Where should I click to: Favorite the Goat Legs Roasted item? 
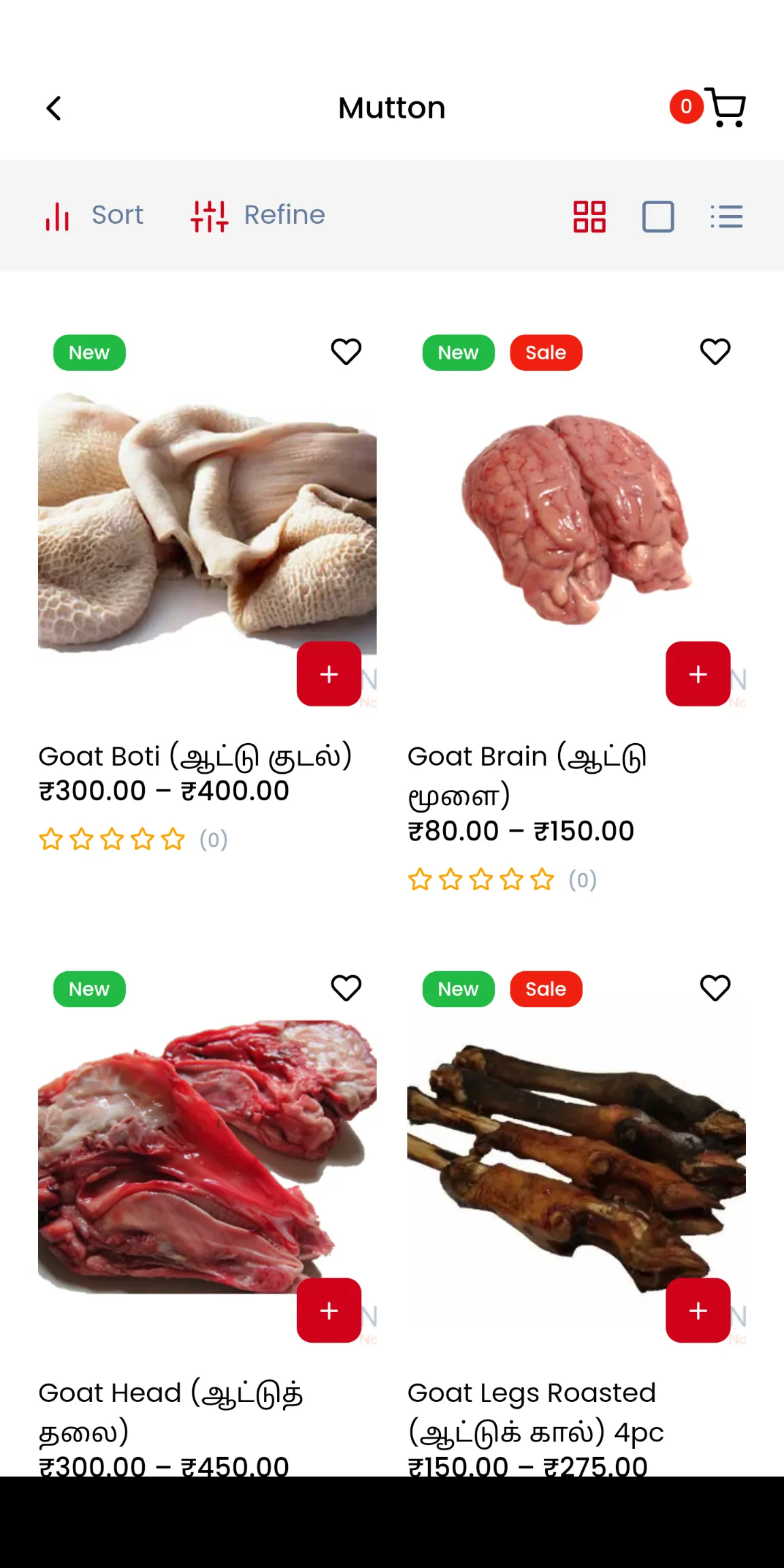click(715, 988)
